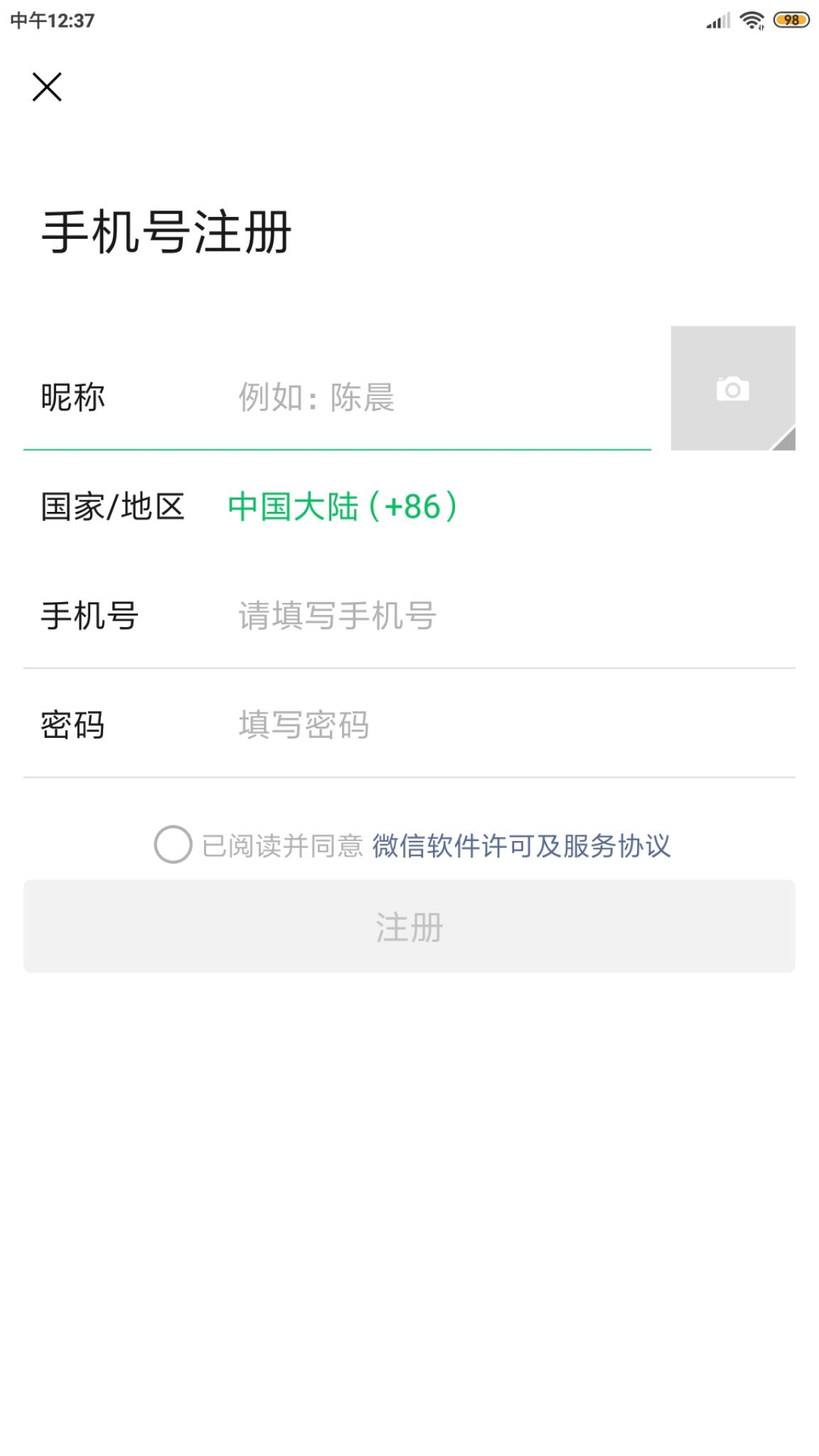Click the X to exit registration
The image size is (819, 1456).
coord(47,88)
